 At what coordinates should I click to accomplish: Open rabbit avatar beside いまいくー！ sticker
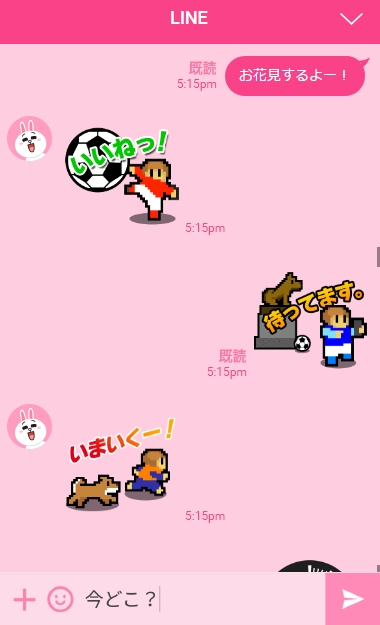[x=30, y=426]
